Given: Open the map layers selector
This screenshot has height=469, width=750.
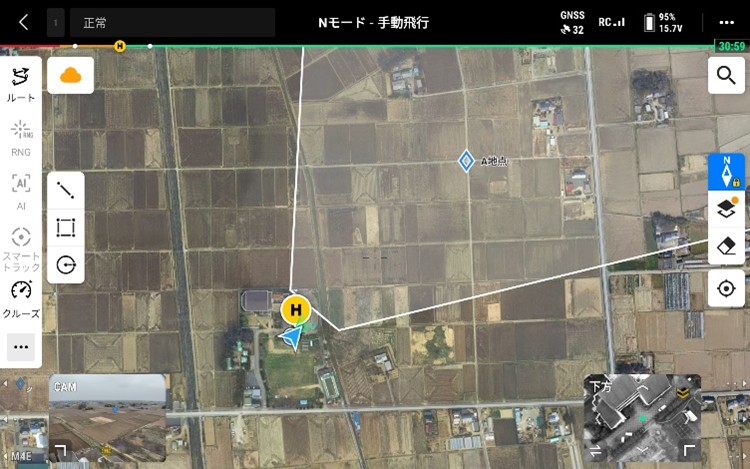Looking at the screenshot, I should click(x=726, y=209).
